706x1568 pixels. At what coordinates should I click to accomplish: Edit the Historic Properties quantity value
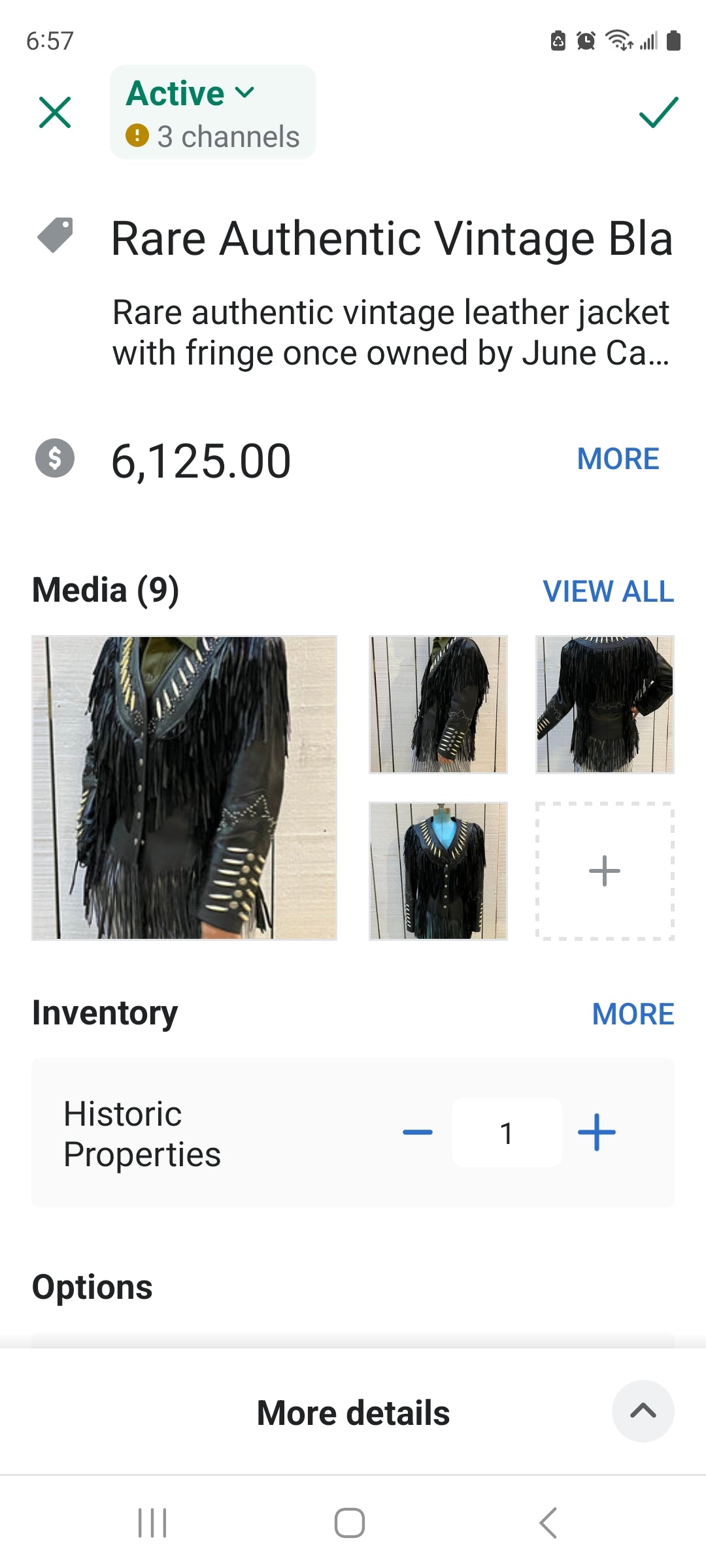[507, 1132]
